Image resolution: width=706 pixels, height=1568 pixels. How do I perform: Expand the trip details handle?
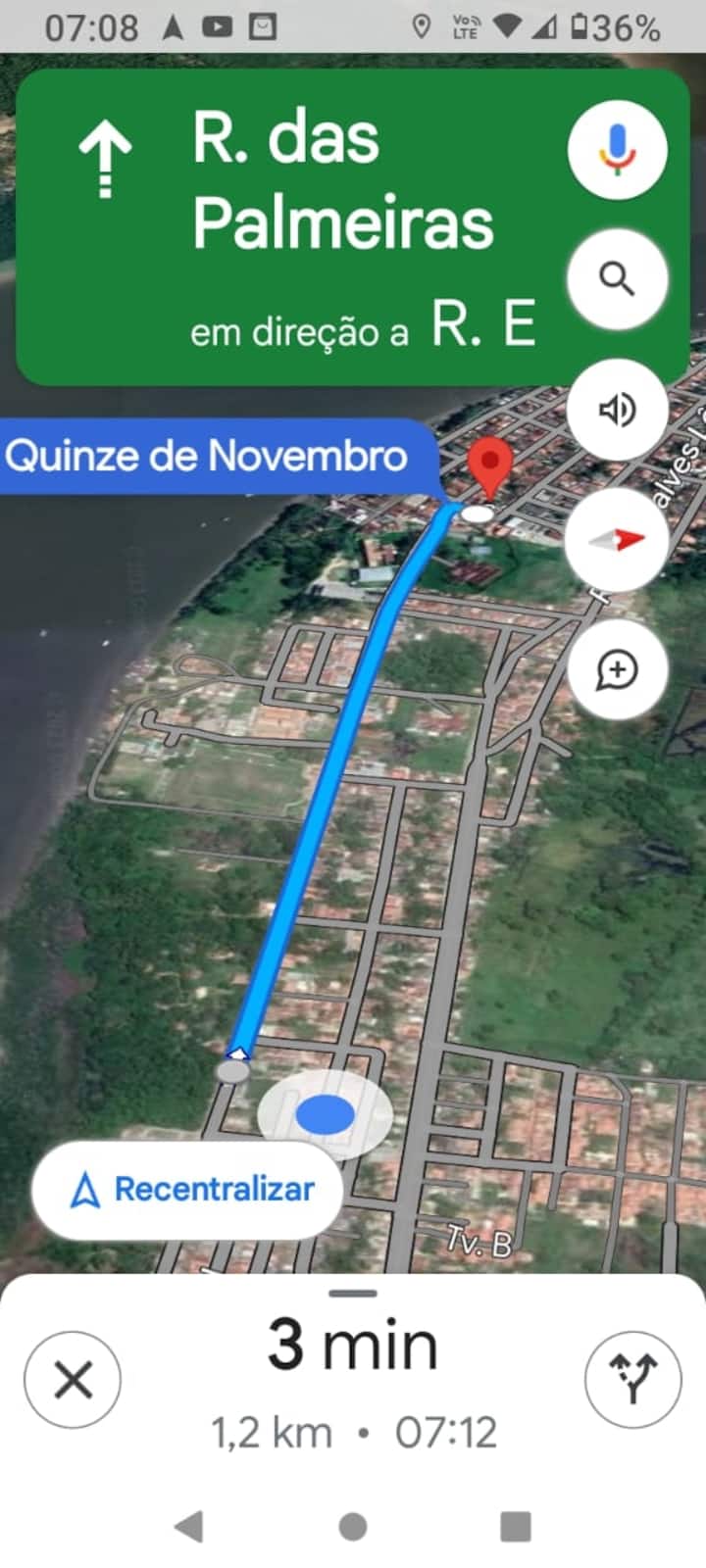(x=353, y=1294)
